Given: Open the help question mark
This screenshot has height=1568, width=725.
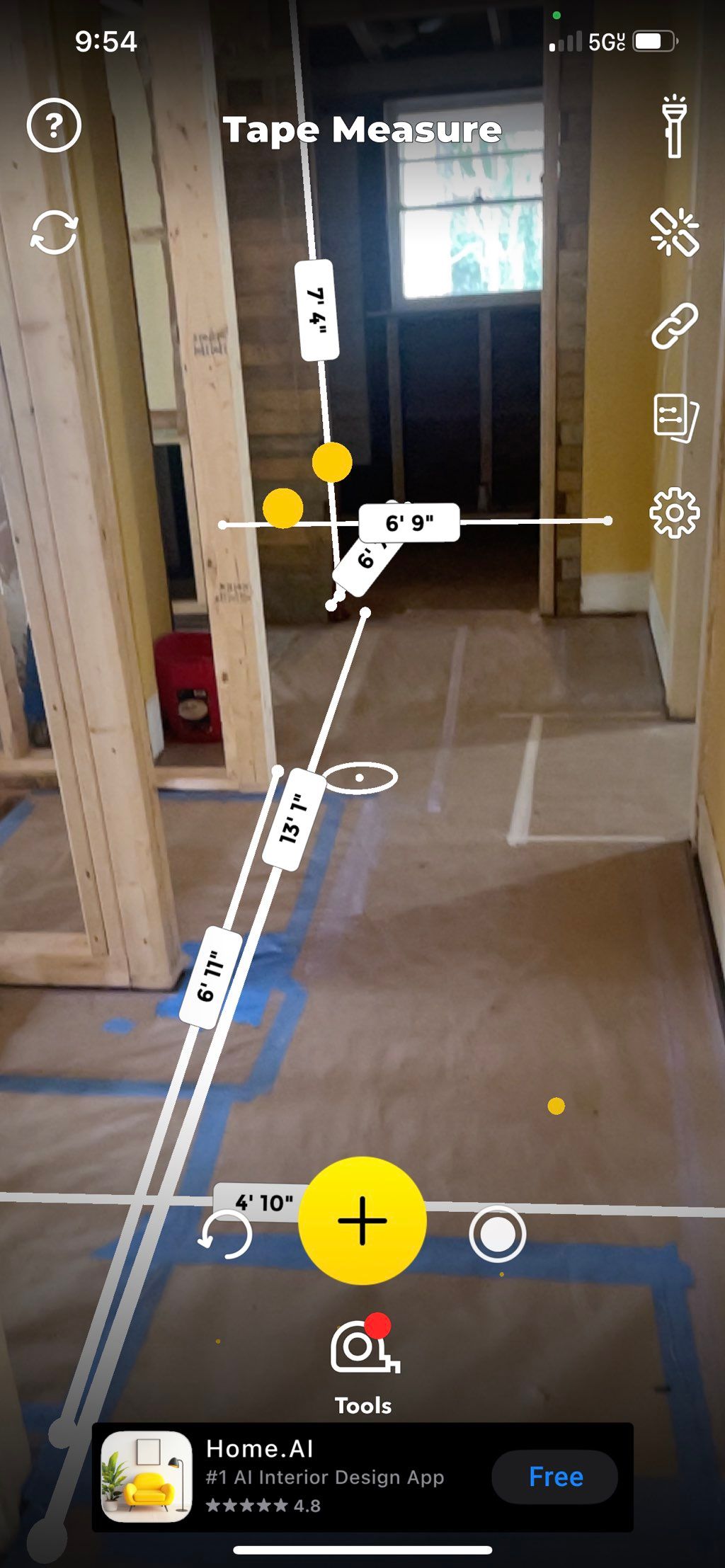Looking at the screenshot, I should coord(54,125).
